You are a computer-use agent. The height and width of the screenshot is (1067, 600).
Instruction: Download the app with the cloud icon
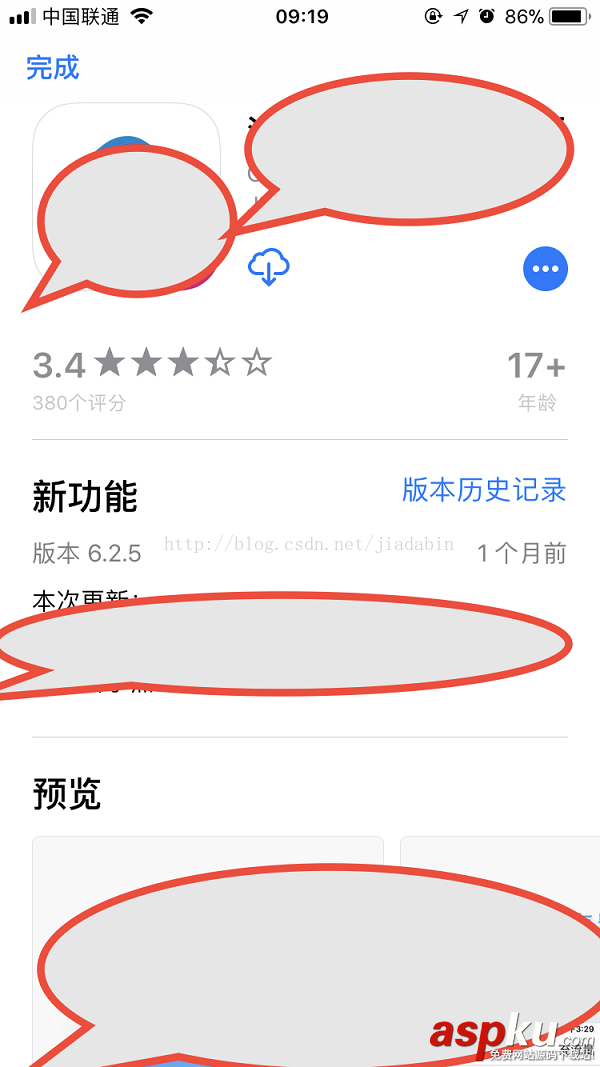tap(268, 267)
